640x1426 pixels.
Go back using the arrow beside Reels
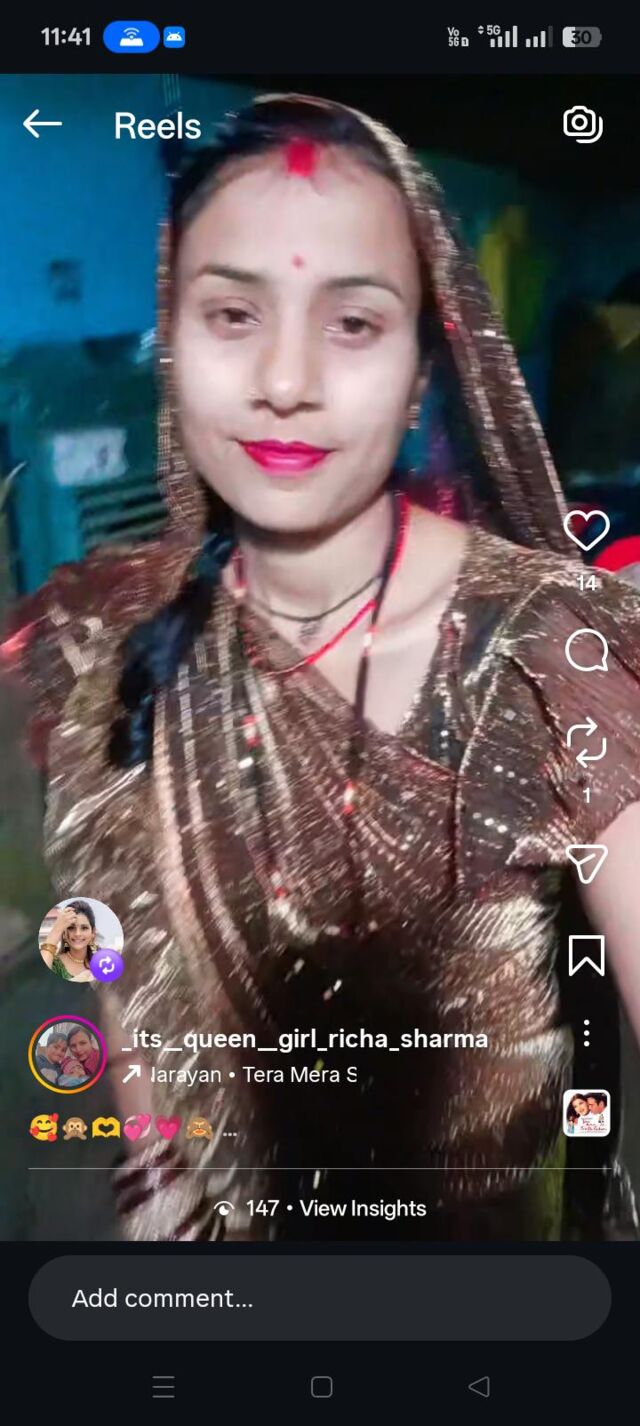tap(42, 124)
